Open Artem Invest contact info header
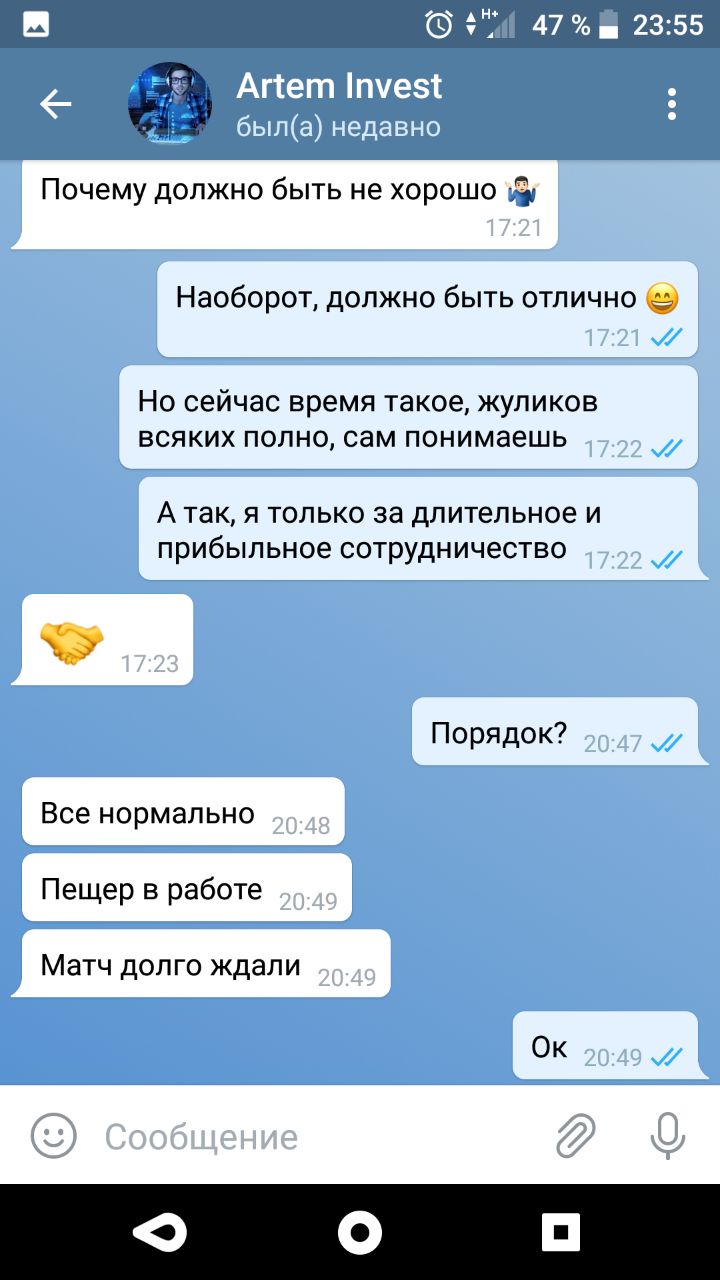The width and height of the screenshot is (720, 1280). (x=339, y=104)
